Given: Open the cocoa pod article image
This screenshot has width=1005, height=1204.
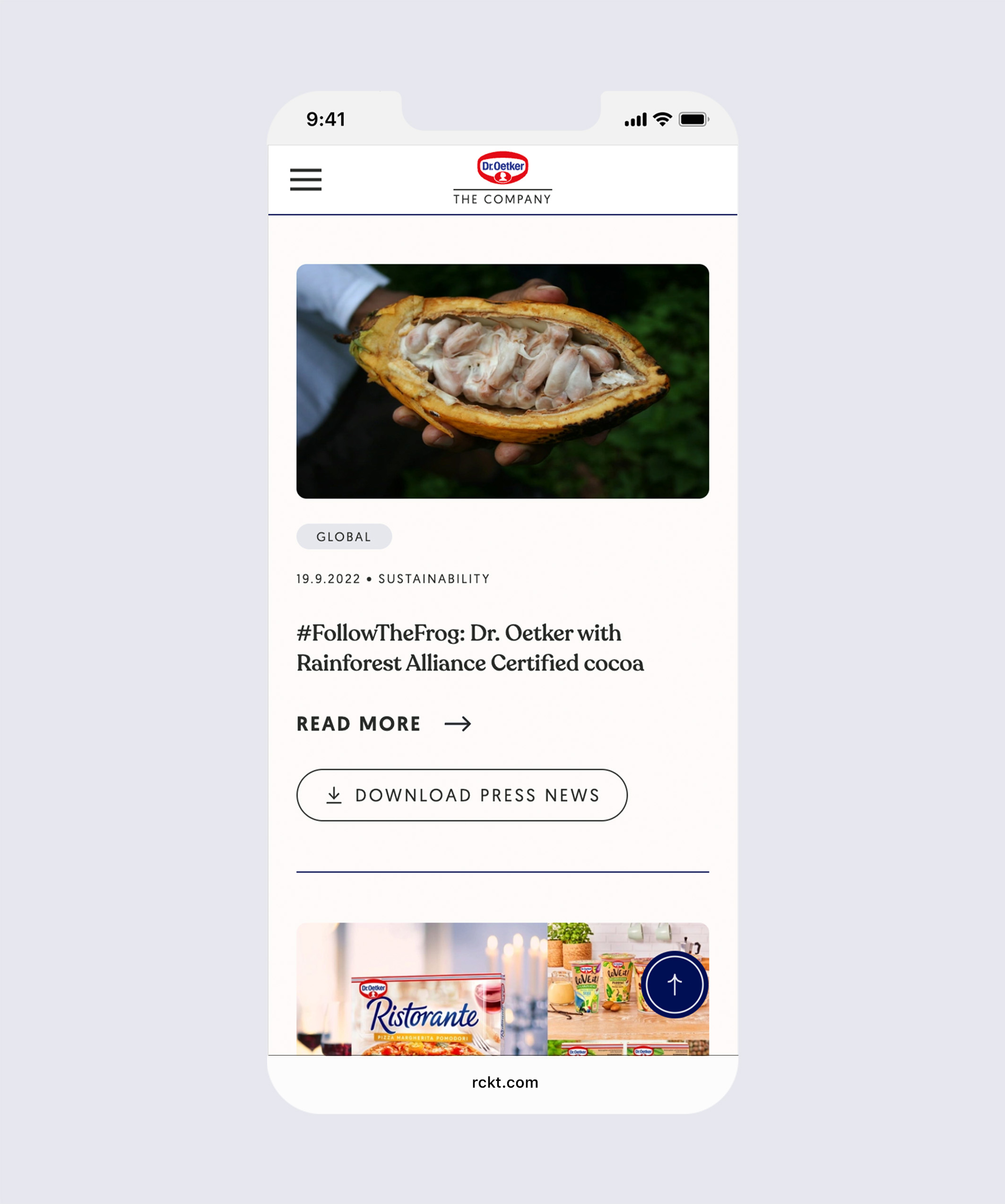Looking at the screenshot, I should 502,381.
